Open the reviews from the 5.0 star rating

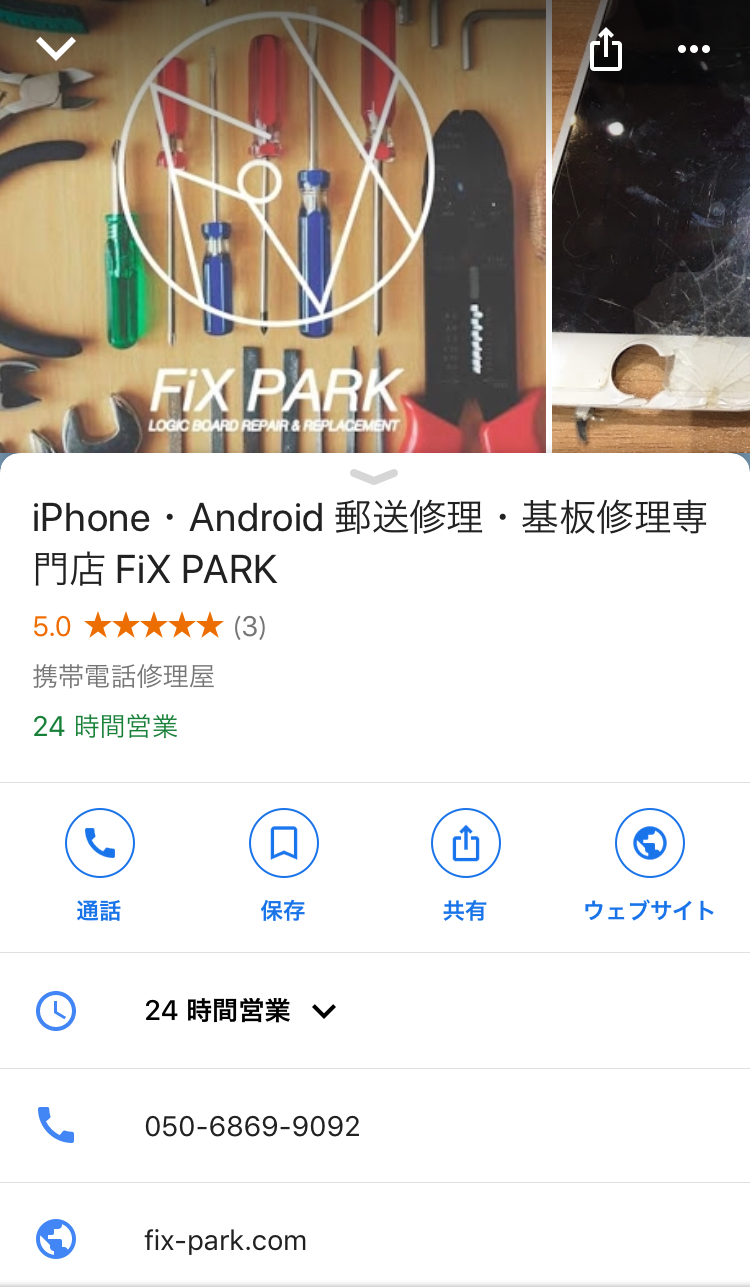pyautogui.click(x=149, y=627)
